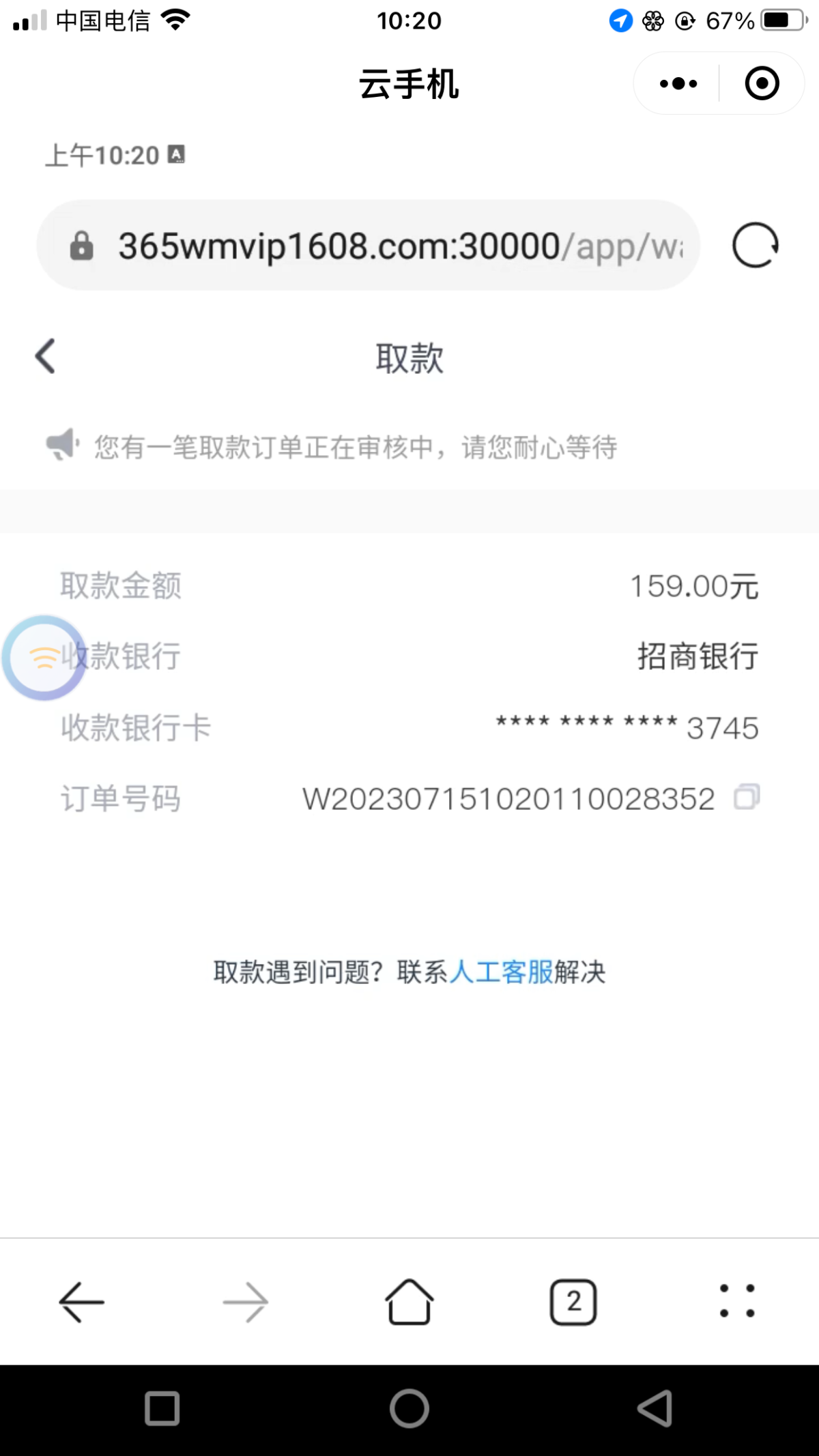Image resolution: width=819 pixels, height=1456 pixels.
Task: Open Android recent apps
Action: (x=162, y=1408)
